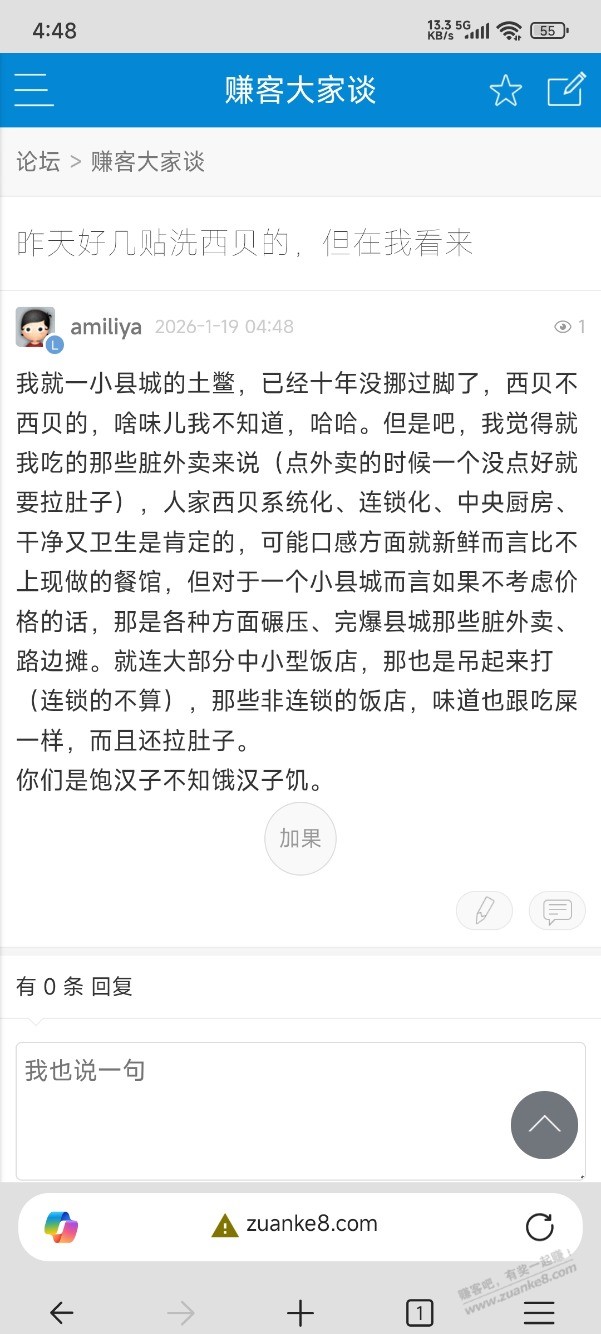This screenshot has height=1334, width=601.
Task: Reload the page
Action: [x=539, y=1226]
